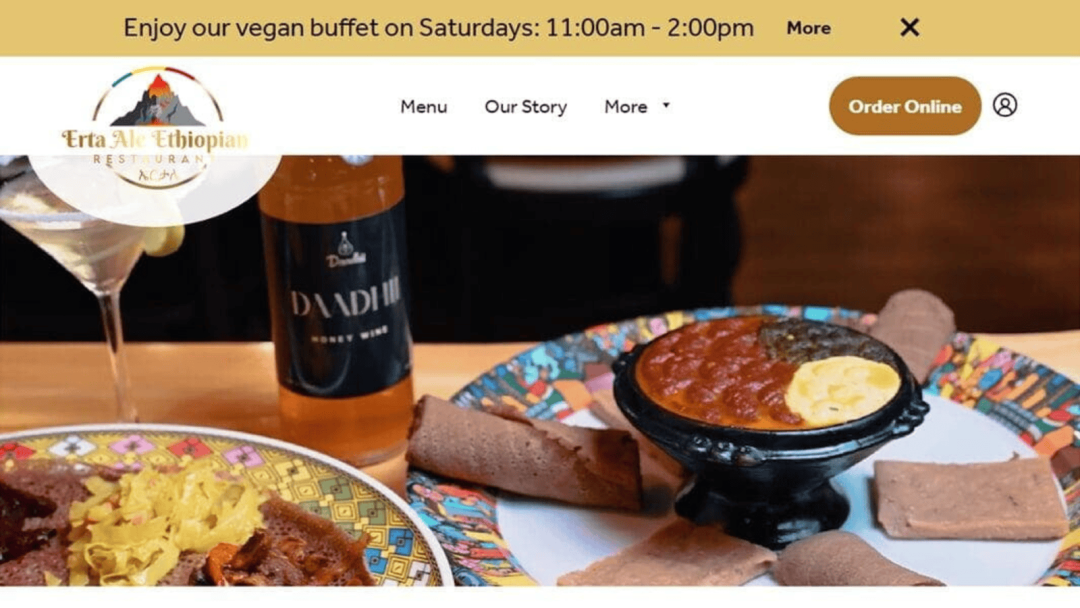Open the Menu page
This screenshot has width=1080, height=608.
pyautogui.click(x=424, y=107)
